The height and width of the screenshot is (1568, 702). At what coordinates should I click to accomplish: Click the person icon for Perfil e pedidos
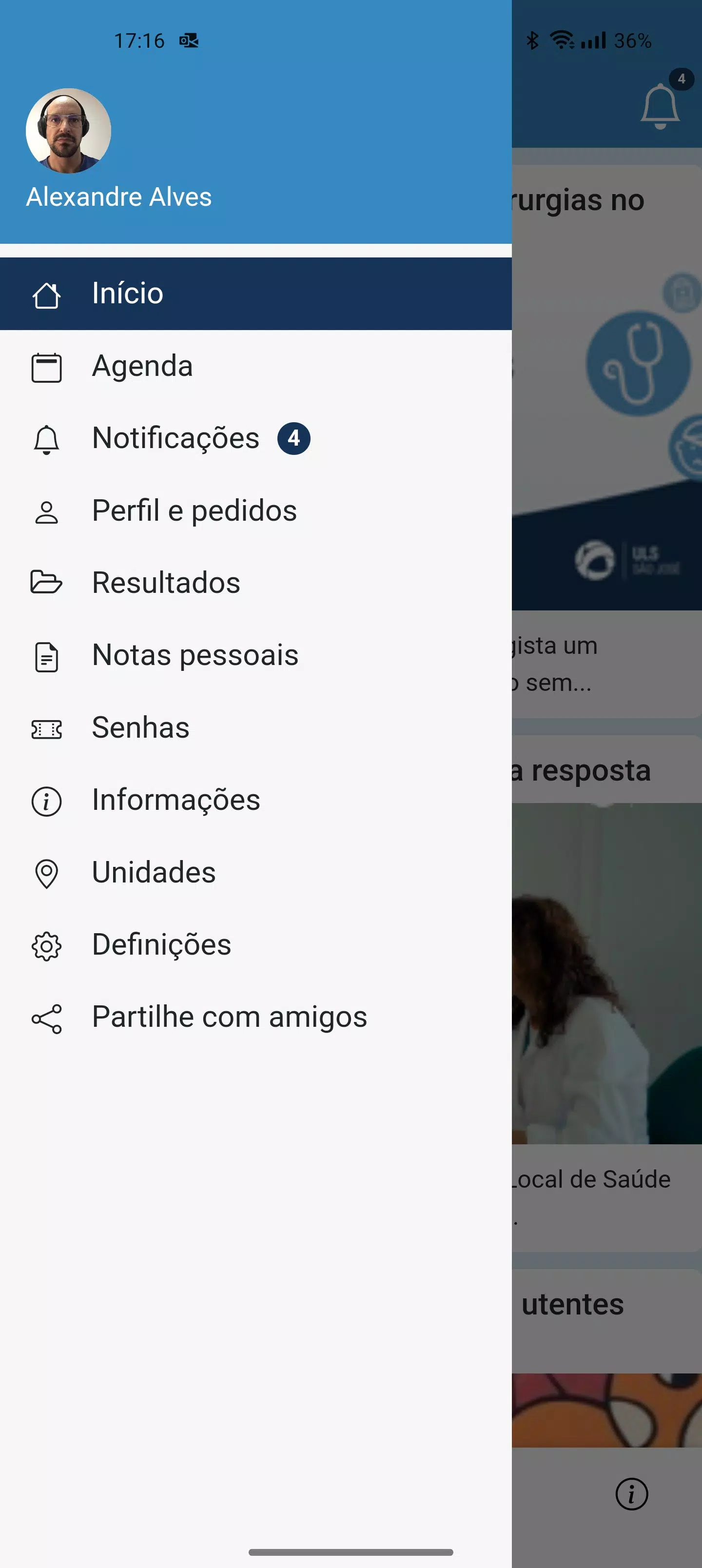click(46, 511)
